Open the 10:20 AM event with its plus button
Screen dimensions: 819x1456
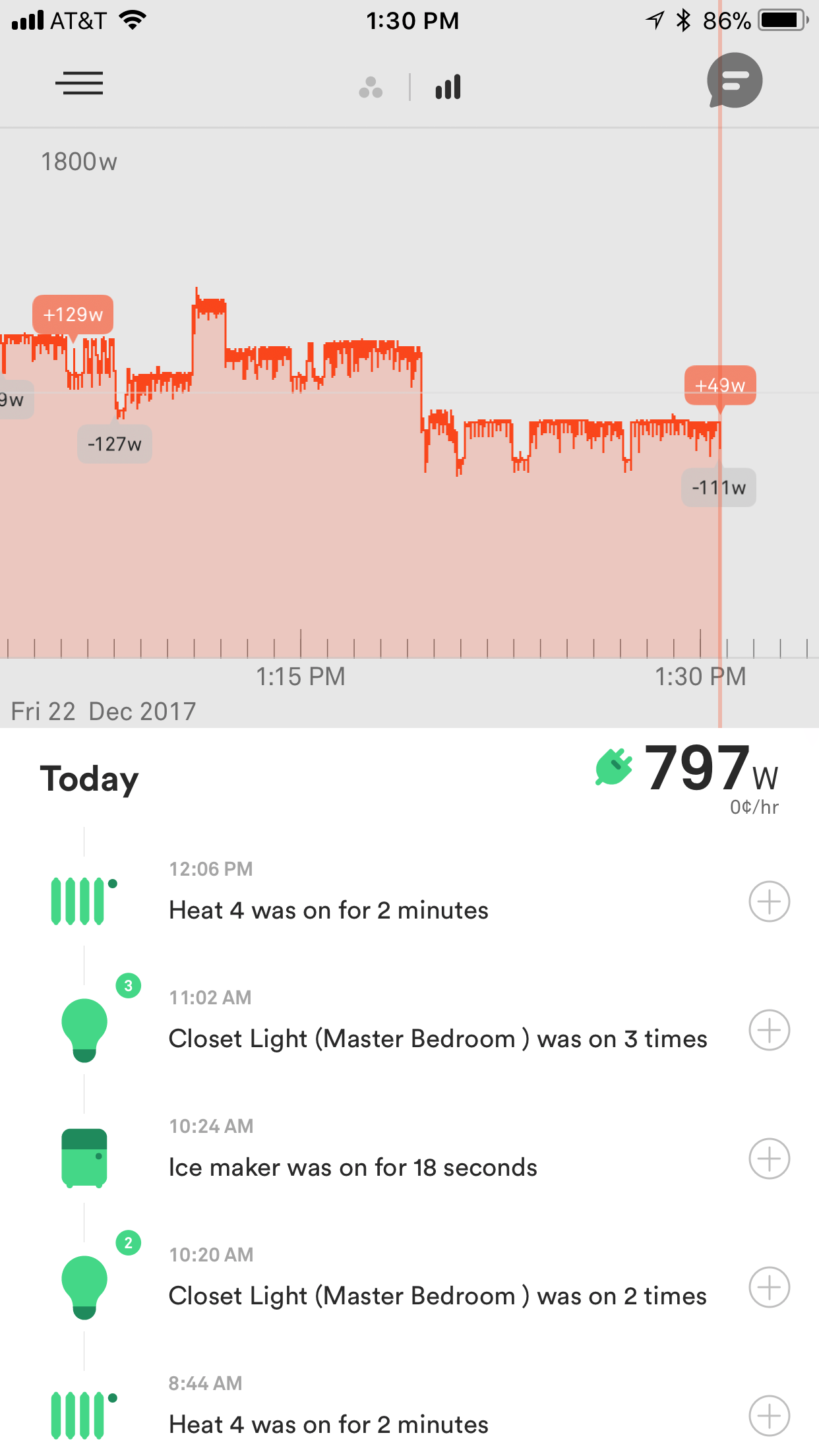(x=769, y=1287)
